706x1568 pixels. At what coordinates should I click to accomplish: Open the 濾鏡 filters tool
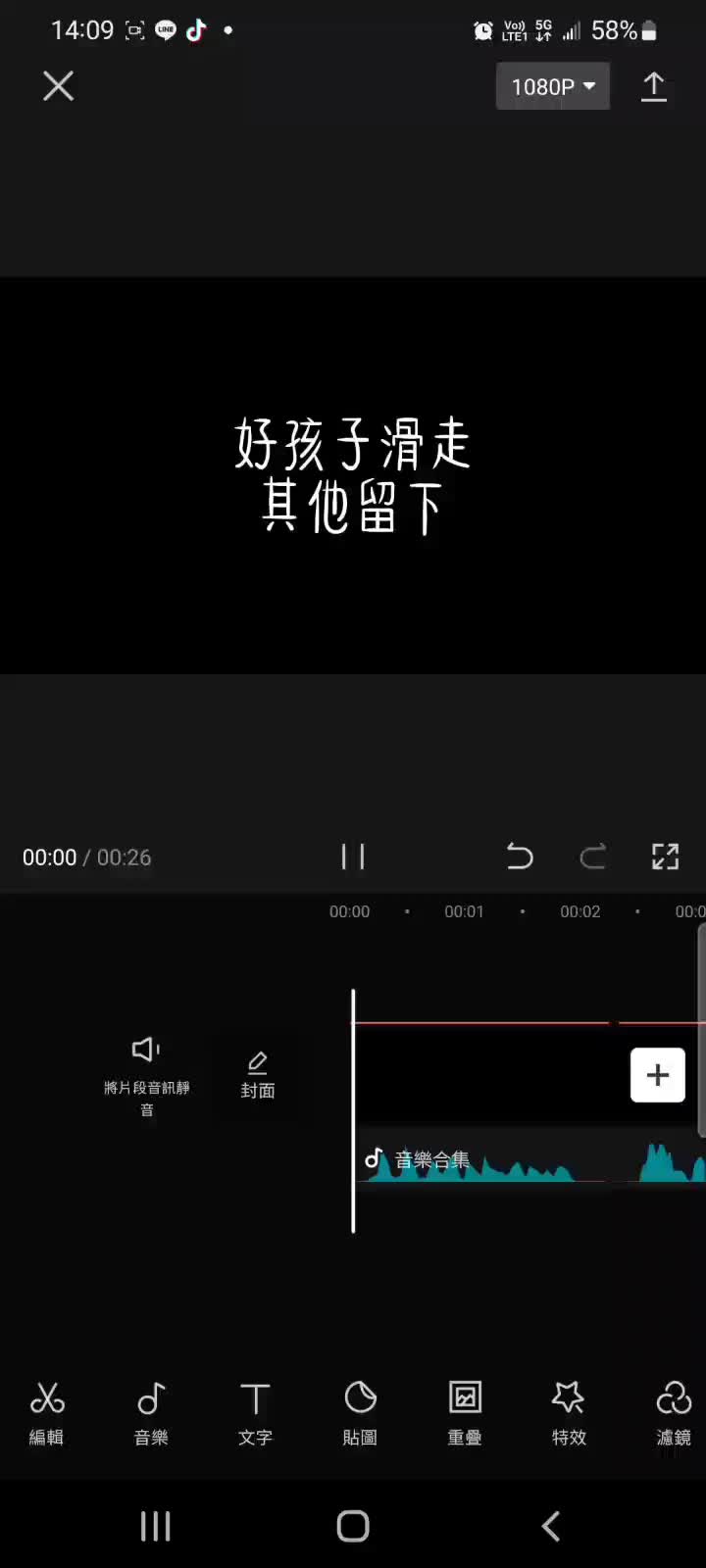coord(673,1412)
